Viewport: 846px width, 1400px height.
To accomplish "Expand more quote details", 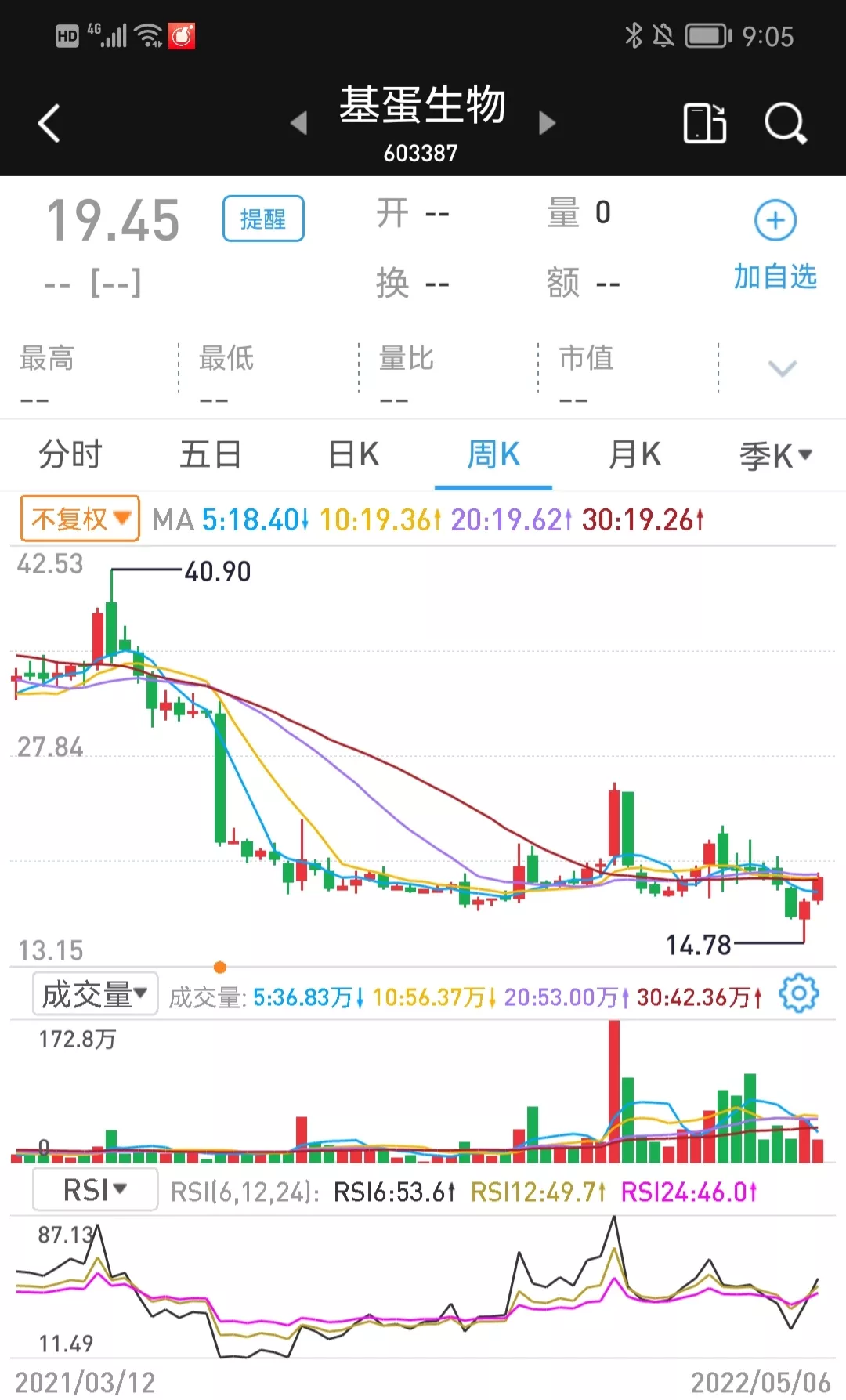I will click(x=782, y=368).
